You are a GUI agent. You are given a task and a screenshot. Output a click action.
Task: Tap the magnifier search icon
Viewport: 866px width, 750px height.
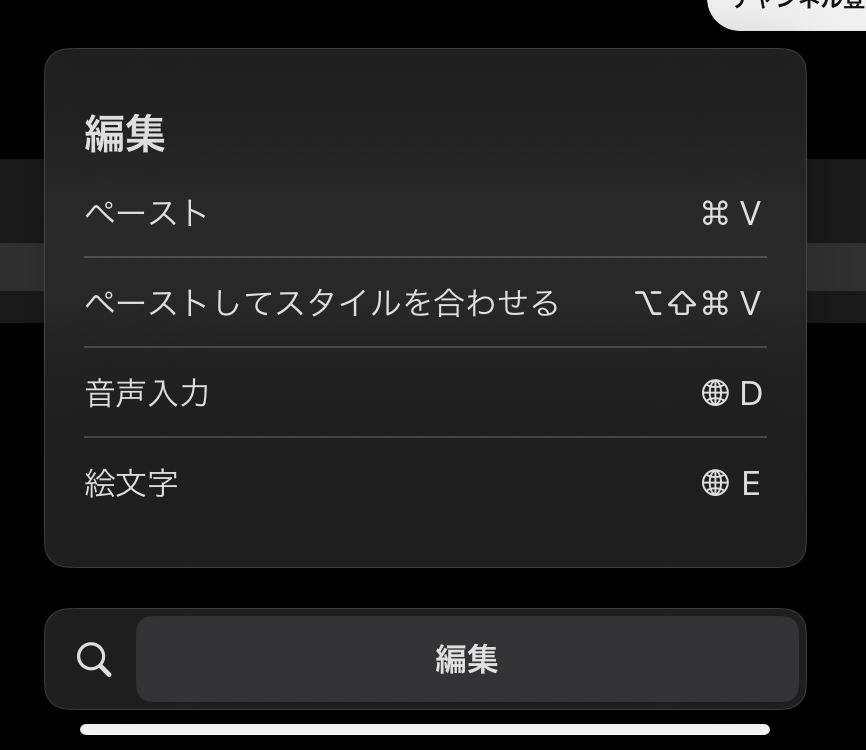pyautogui.click(x=93, y=659)
